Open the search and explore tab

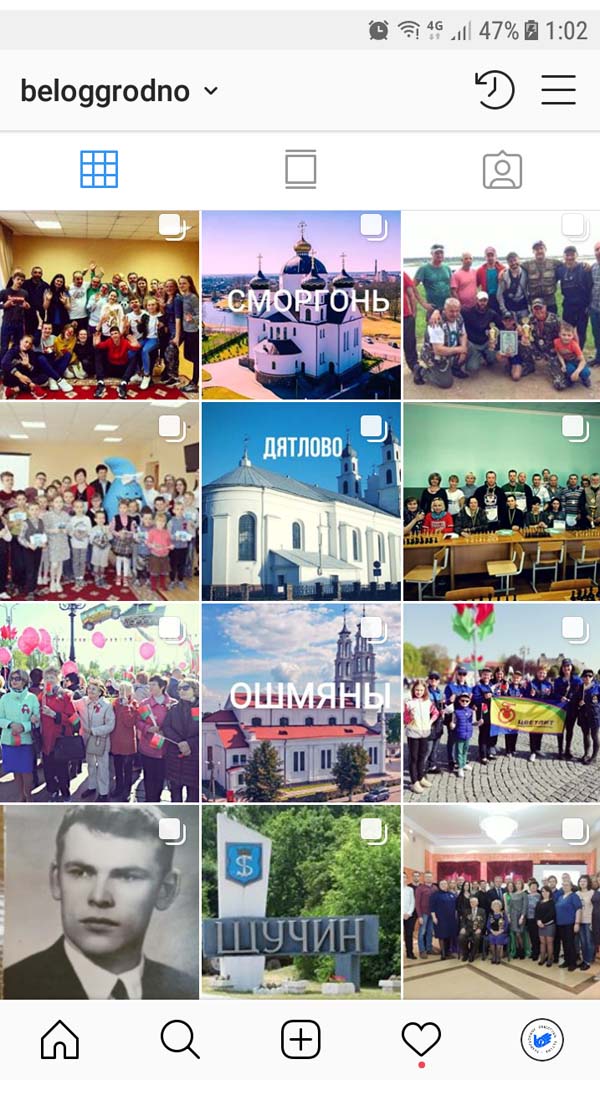pyautogui.click(x=180, y=1041)
